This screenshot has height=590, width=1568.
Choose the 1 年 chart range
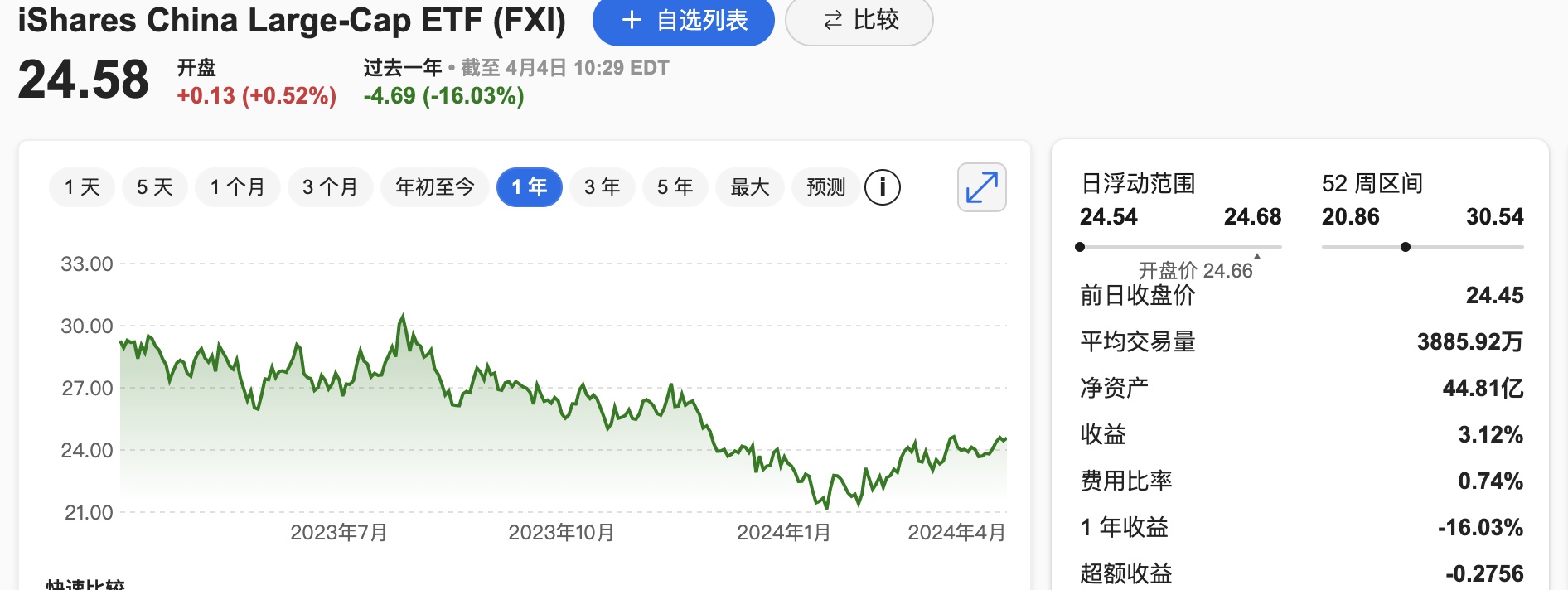point(529,187)
